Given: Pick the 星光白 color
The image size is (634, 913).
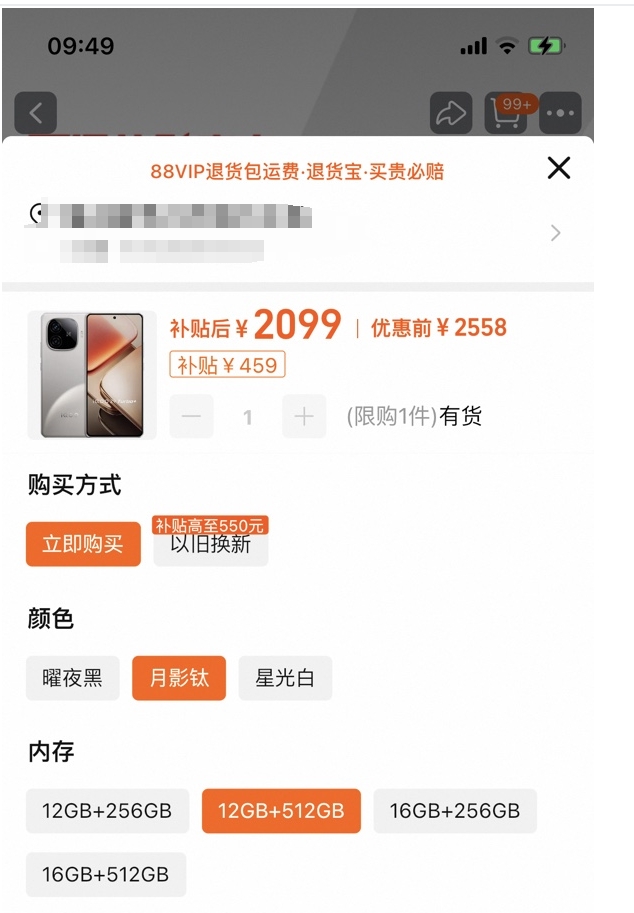Looking at the screenshot, I should click(x=285, y=678).
